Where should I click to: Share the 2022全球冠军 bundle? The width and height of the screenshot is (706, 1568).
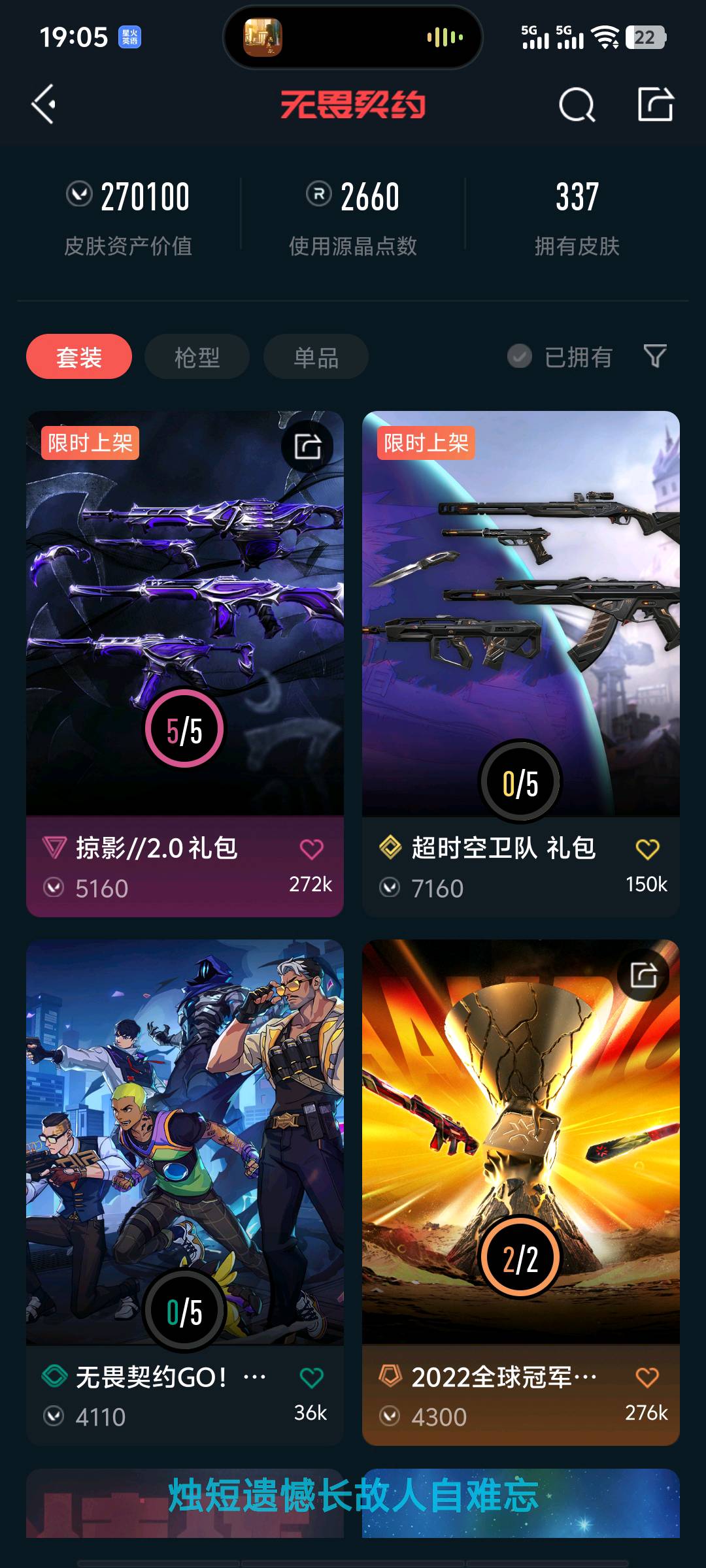[x=644, y=975]
